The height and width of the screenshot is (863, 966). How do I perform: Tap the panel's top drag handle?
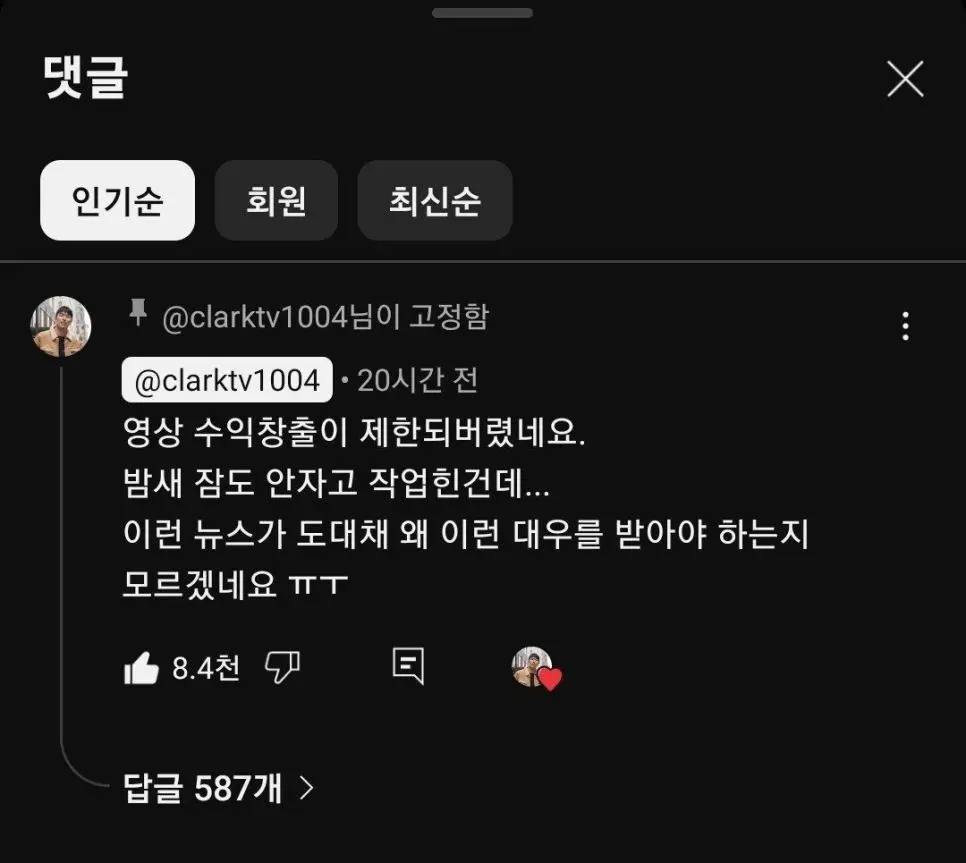tap(482, 13)
